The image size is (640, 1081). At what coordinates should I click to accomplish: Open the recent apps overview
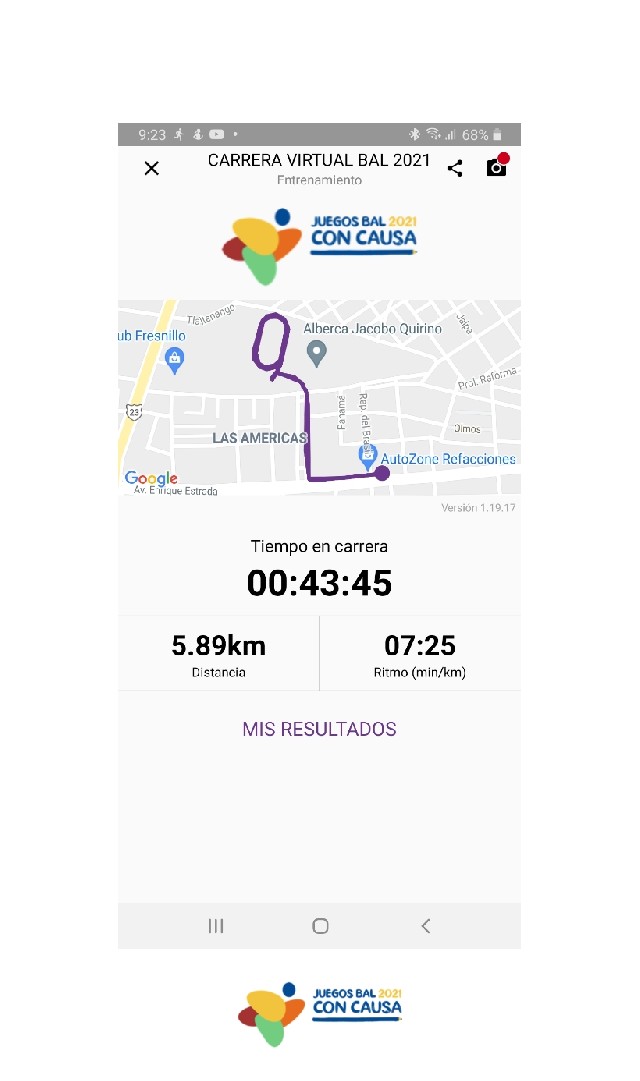[x=215, y=926]
